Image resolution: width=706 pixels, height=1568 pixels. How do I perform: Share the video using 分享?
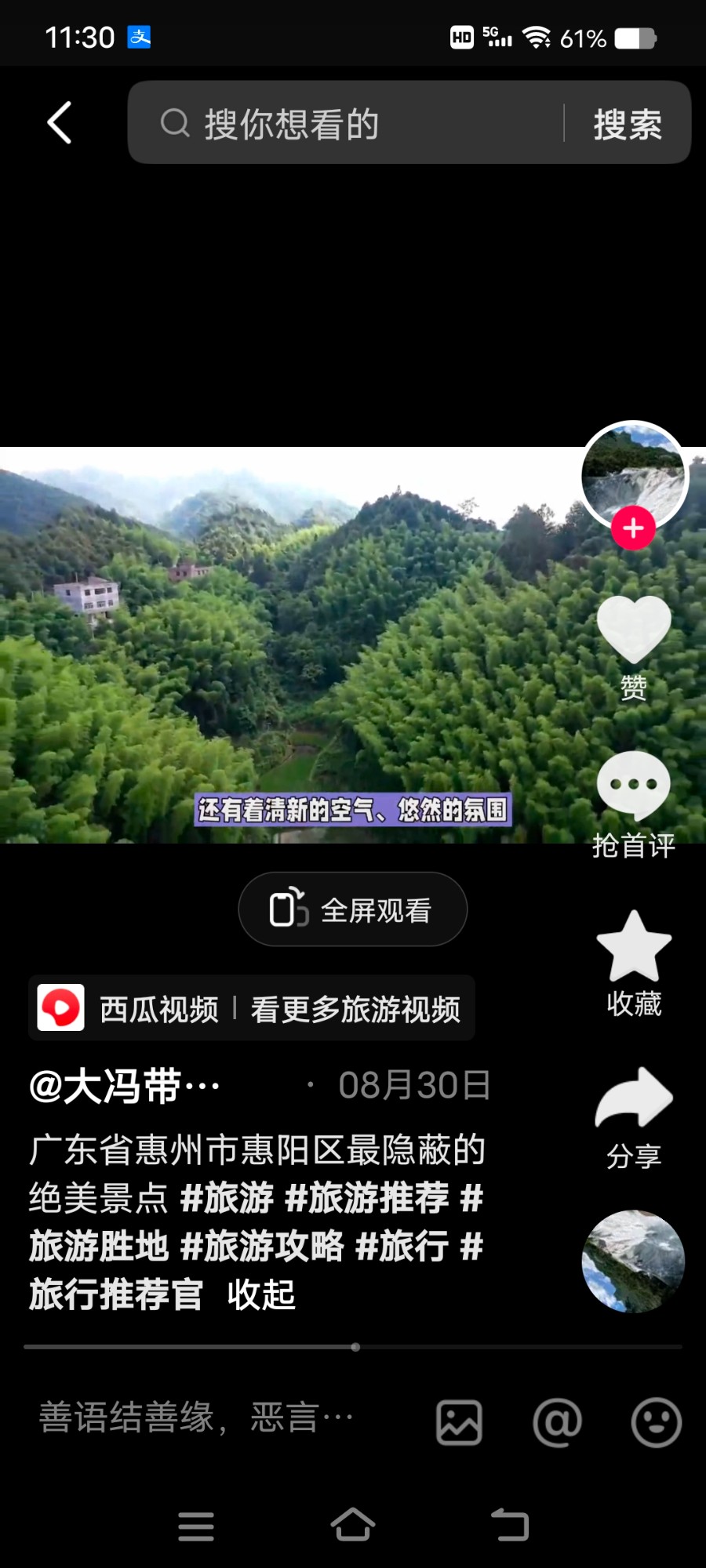click(x=634, y=1117)
